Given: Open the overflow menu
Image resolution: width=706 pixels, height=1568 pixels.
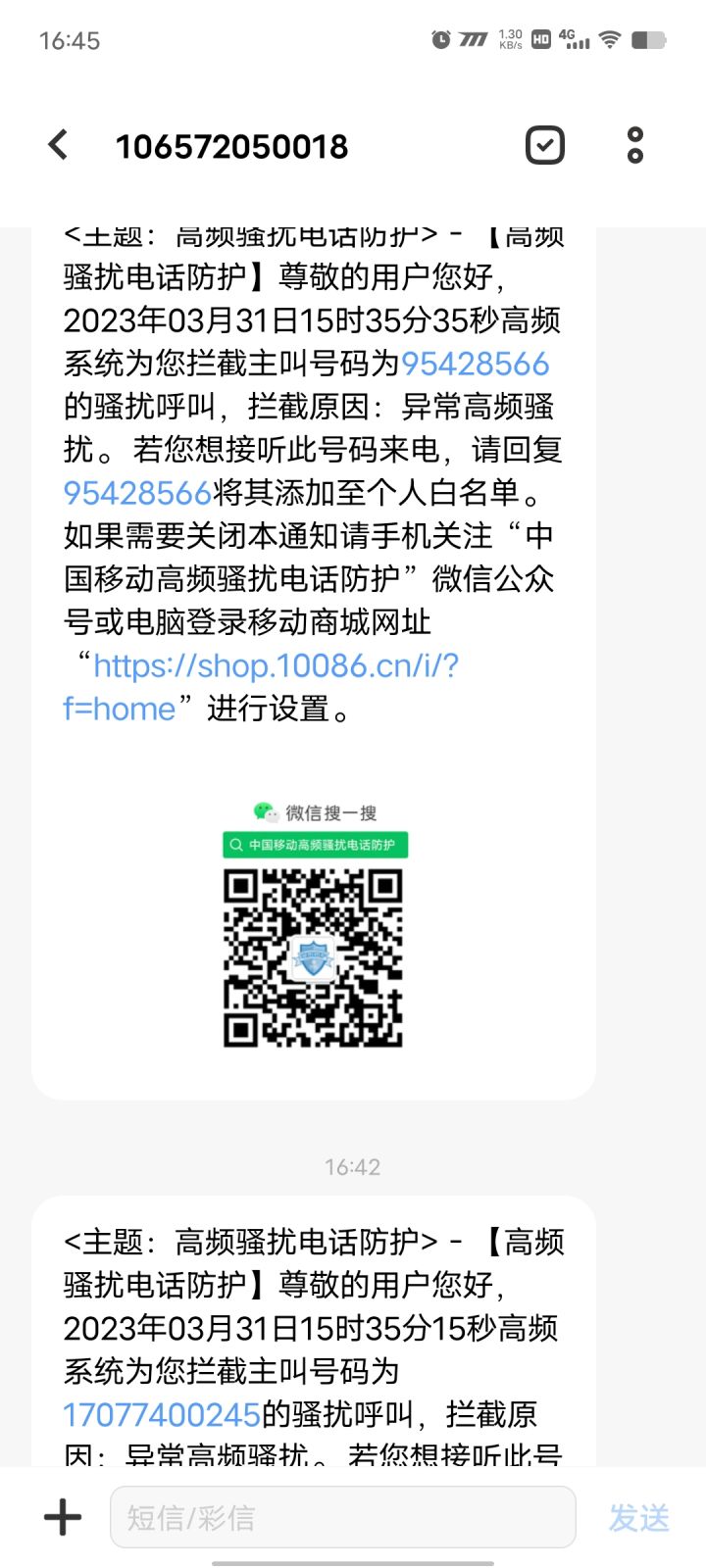Looking at the screenshot, I should tap(635, 145).
